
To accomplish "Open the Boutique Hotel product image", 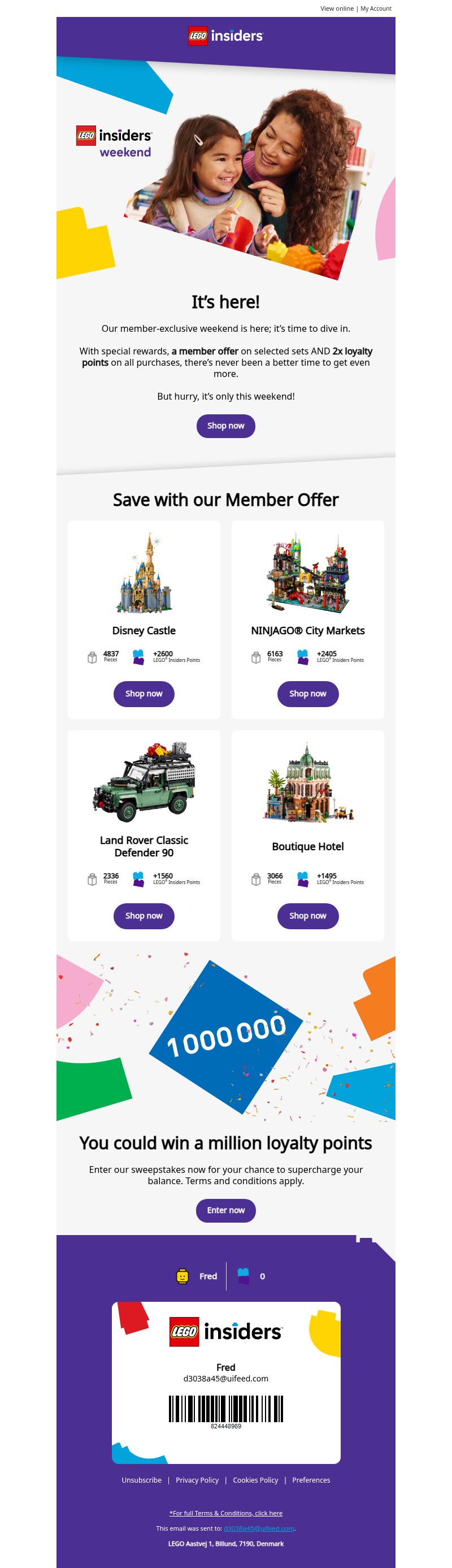I will pyautogui.click(x=307, y=782).
